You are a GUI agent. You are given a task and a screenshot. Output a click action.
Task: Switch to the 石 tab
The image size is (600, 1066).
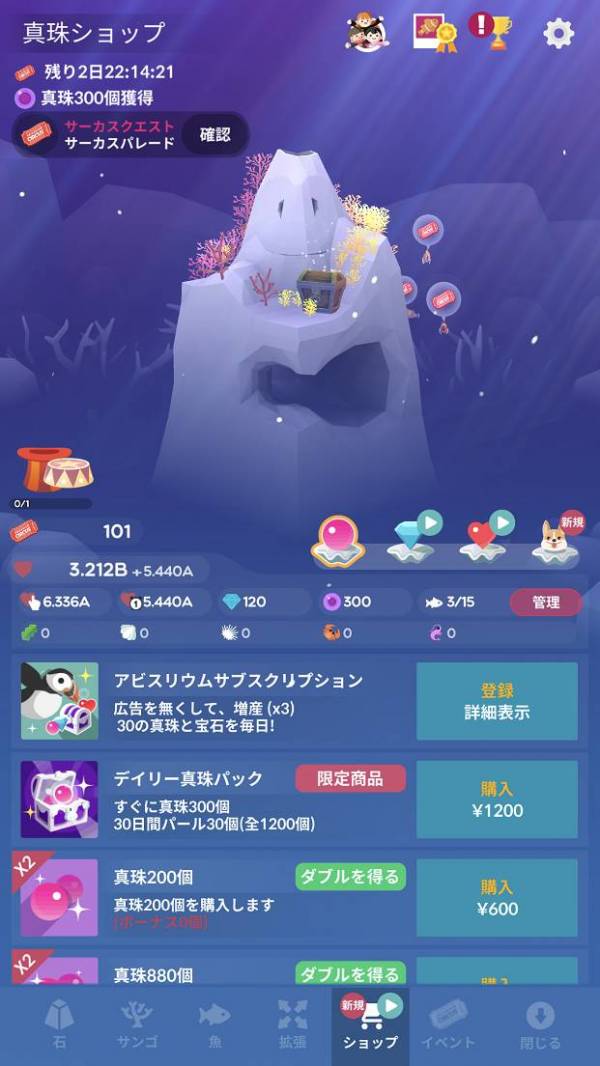click(59, 1025)
